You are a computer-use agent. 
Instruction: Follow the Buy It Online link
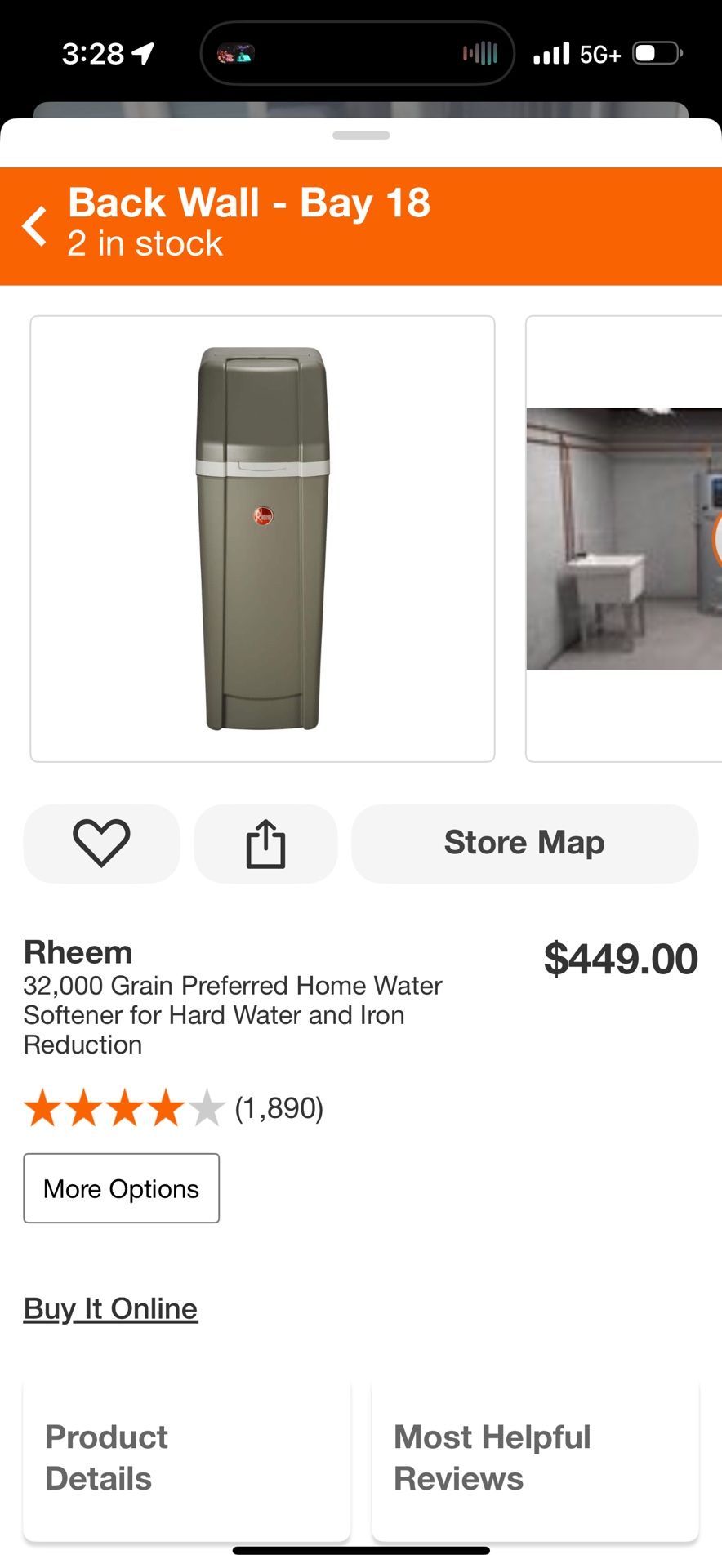[111, 1309]
